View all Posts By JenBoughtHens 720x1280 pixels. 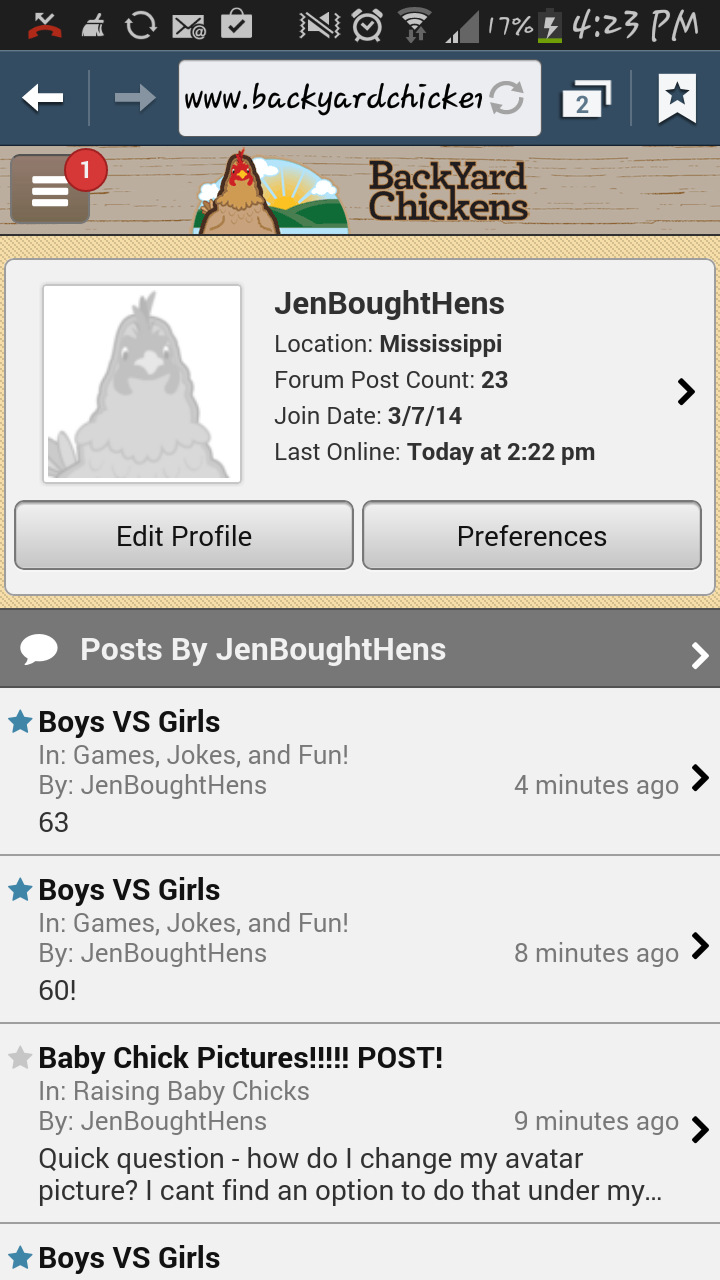coord(360,651)
